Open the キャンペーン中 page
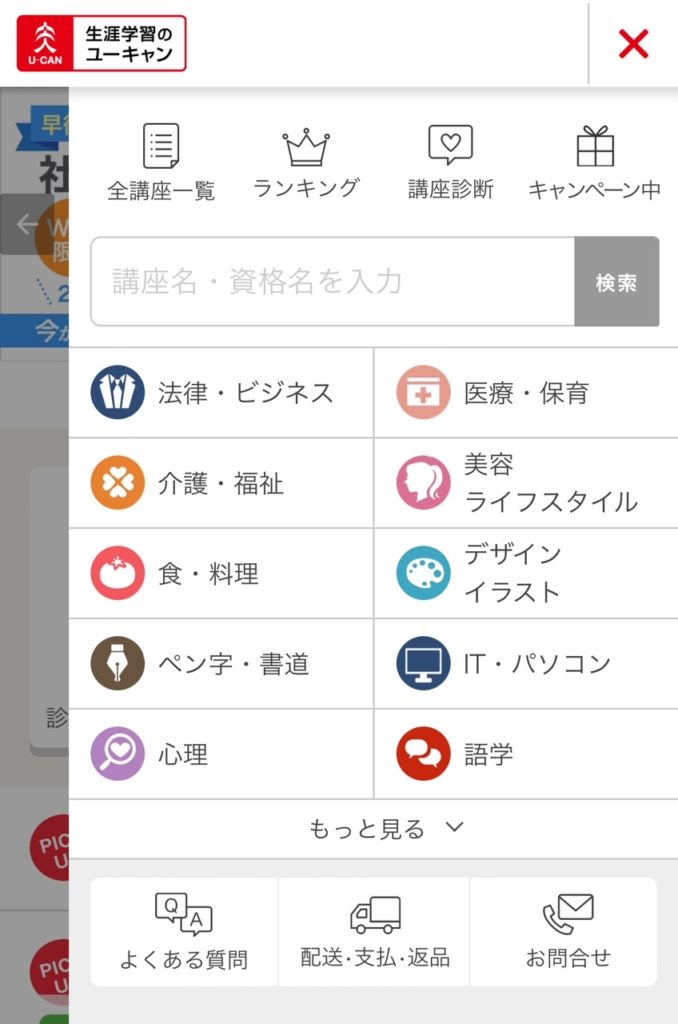678x1024 pixels. tap(594, 161)
